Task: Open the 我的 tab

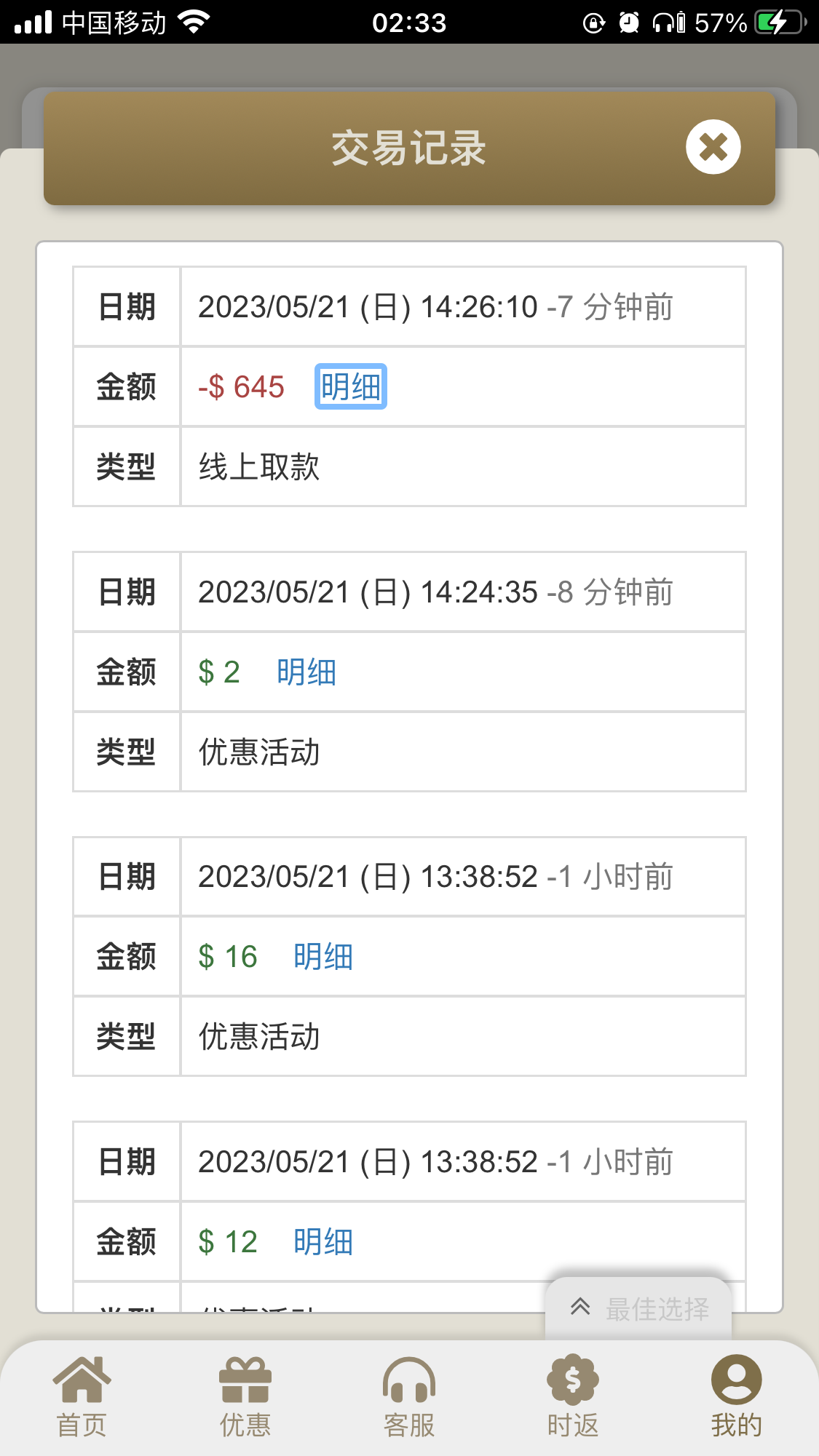Action: (736, 1397)
